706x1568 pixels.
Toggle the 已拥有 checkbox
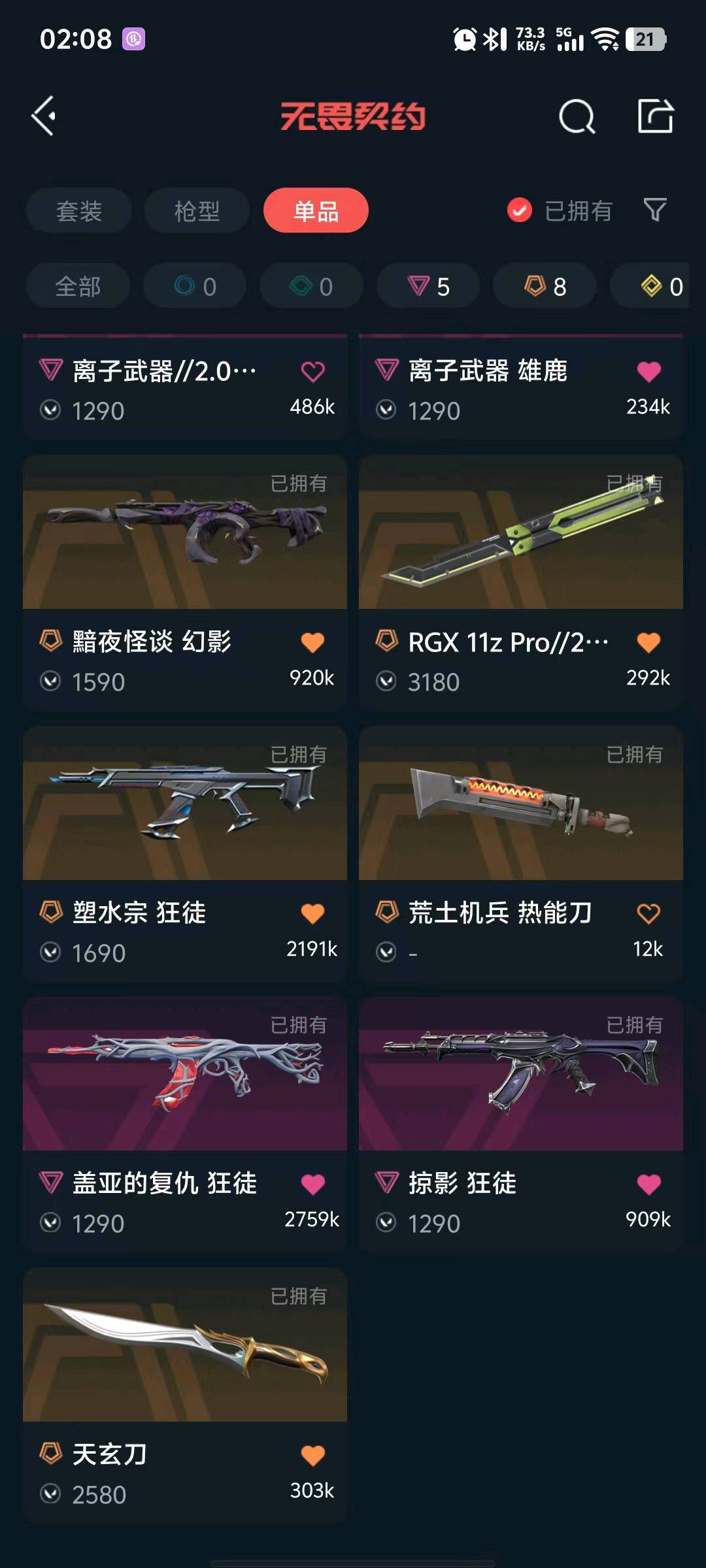(520, 210)
